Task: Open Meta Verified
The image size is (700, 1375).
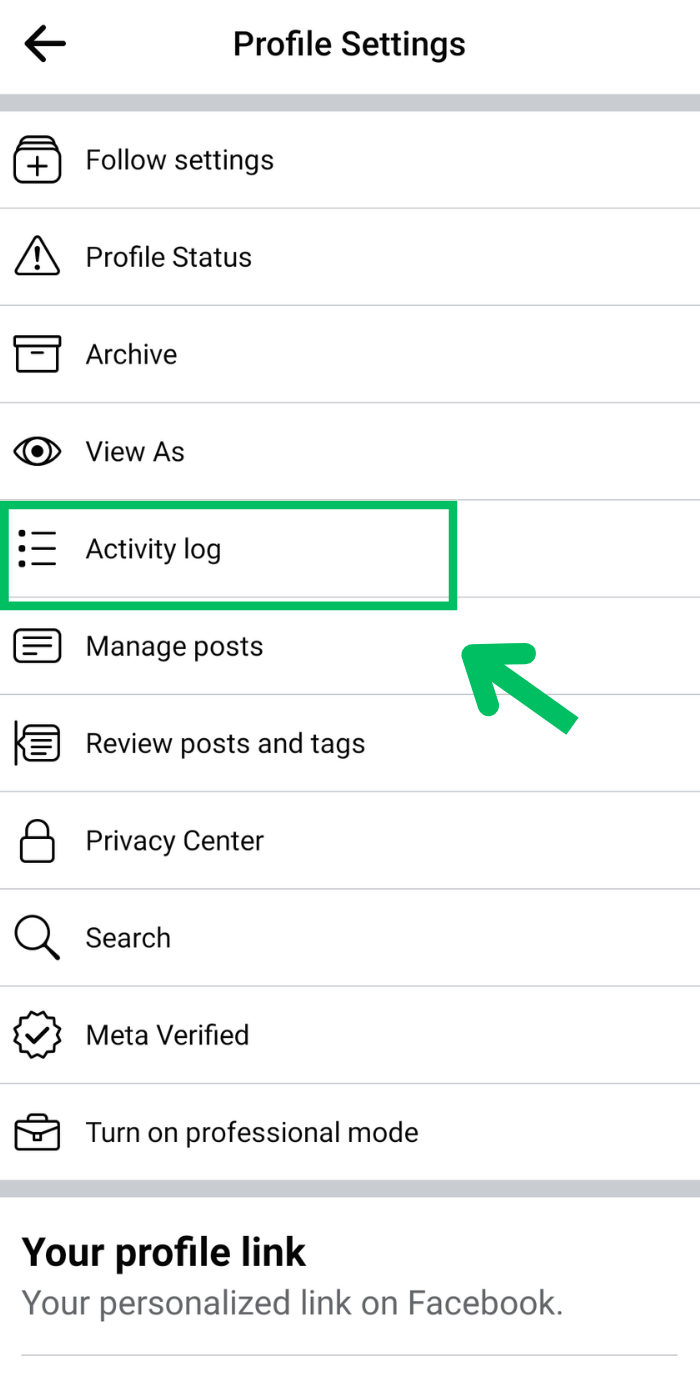Action: pyautogui.click(x=167, y=1034)
